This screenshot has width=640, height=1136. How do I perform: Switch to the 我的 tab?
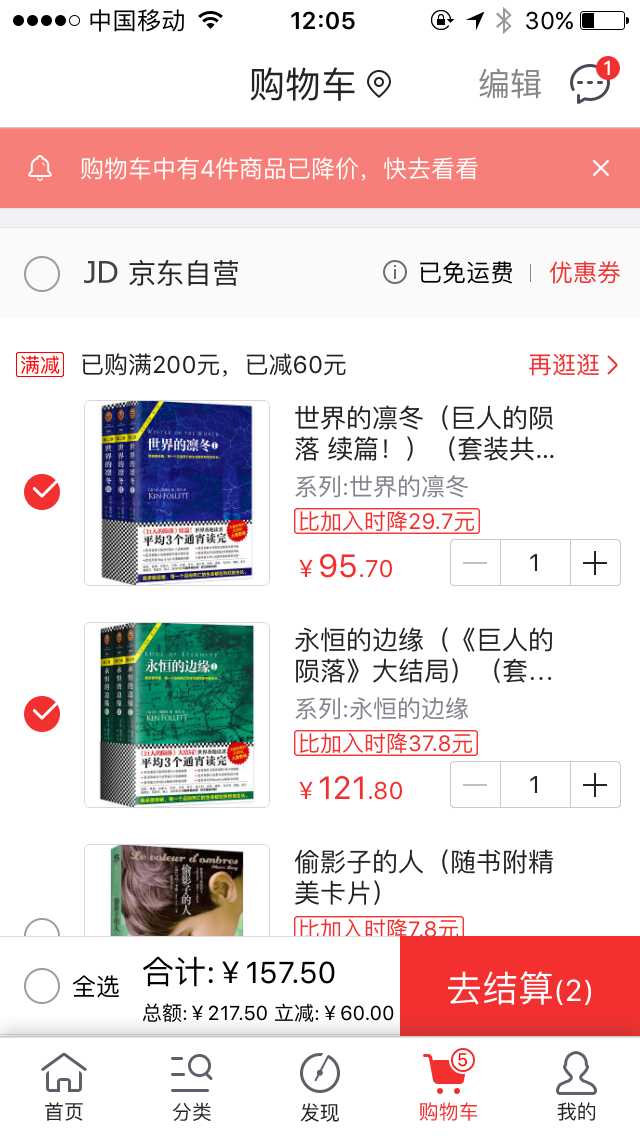click(576, 1086)
